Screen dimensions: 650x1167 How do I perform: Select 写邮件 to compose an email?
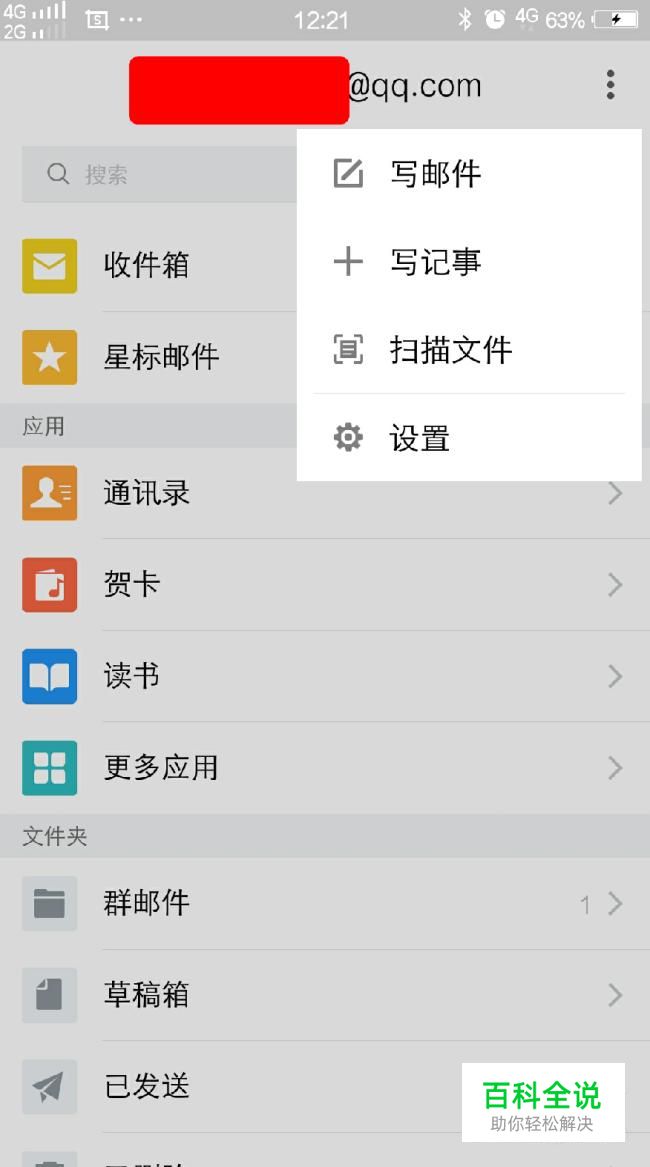pos(434,174)
